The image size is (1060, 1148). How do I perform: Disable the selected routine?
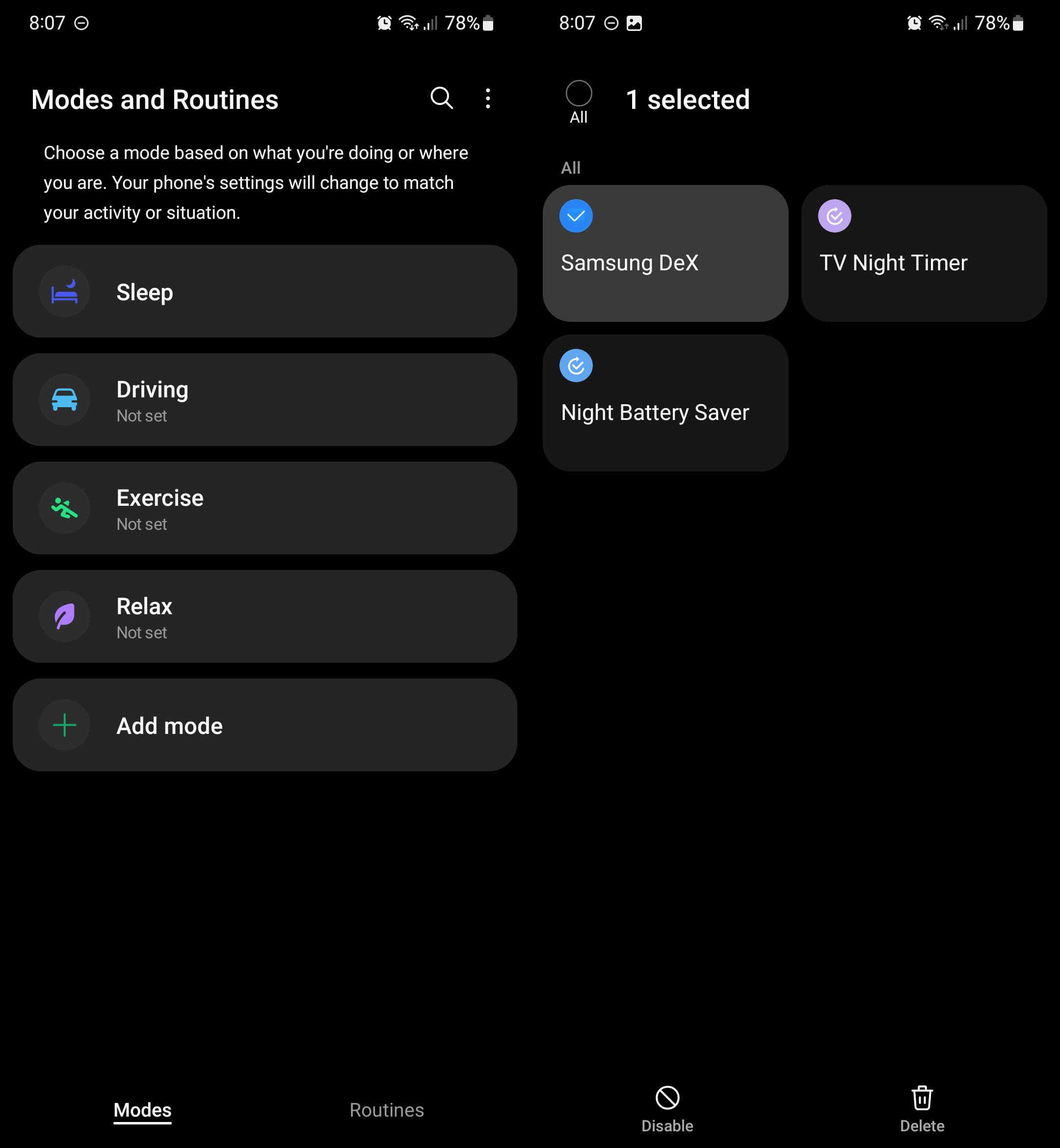667,1108
